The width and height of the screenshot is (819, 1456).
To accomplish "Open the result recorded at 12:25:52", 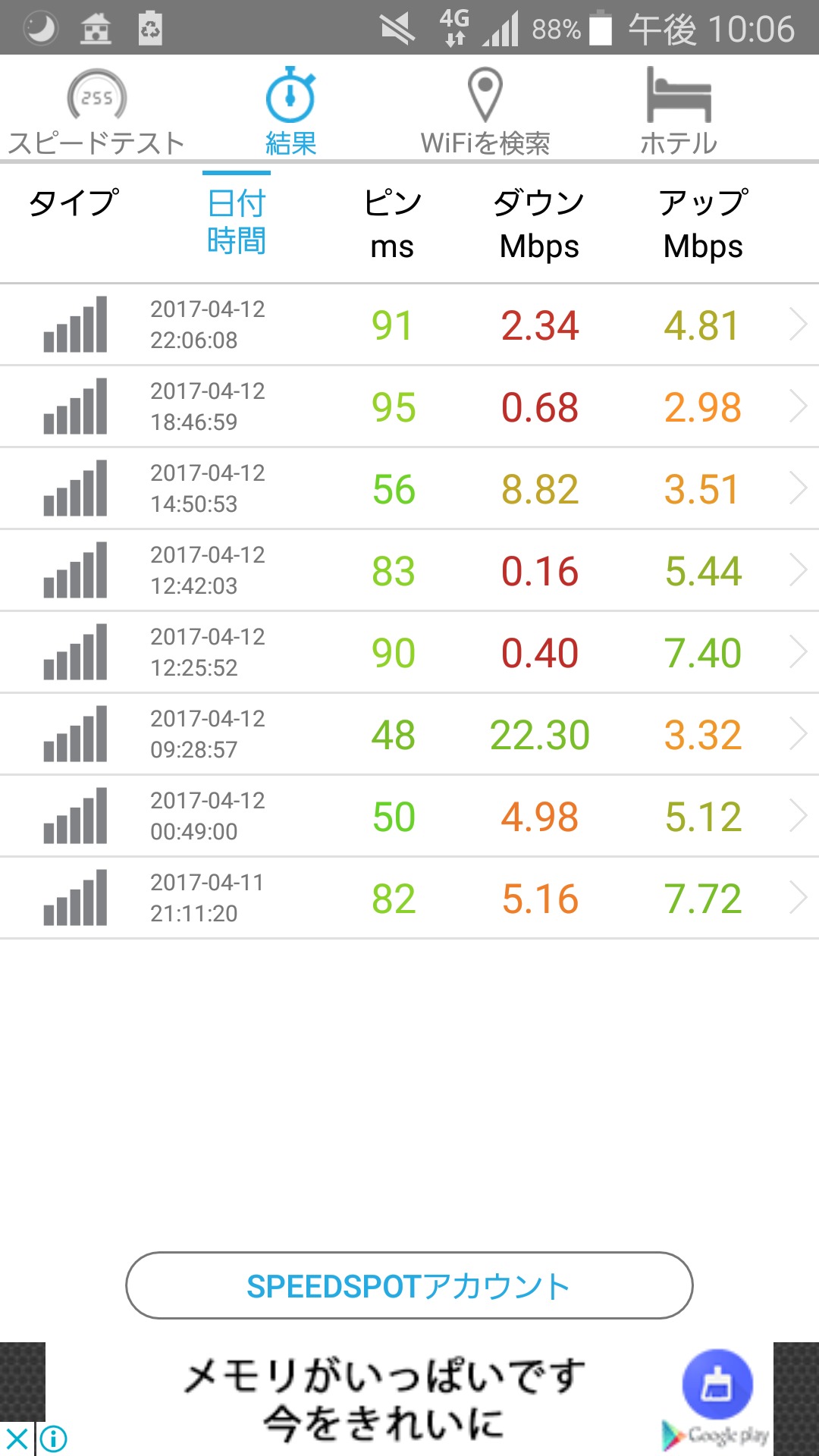I will coord(409,653).
